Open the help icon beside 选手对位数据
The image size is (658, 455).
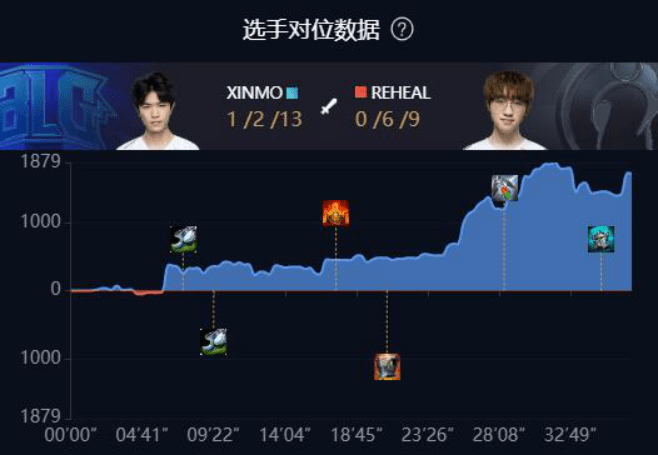click(x=402, y=30)
